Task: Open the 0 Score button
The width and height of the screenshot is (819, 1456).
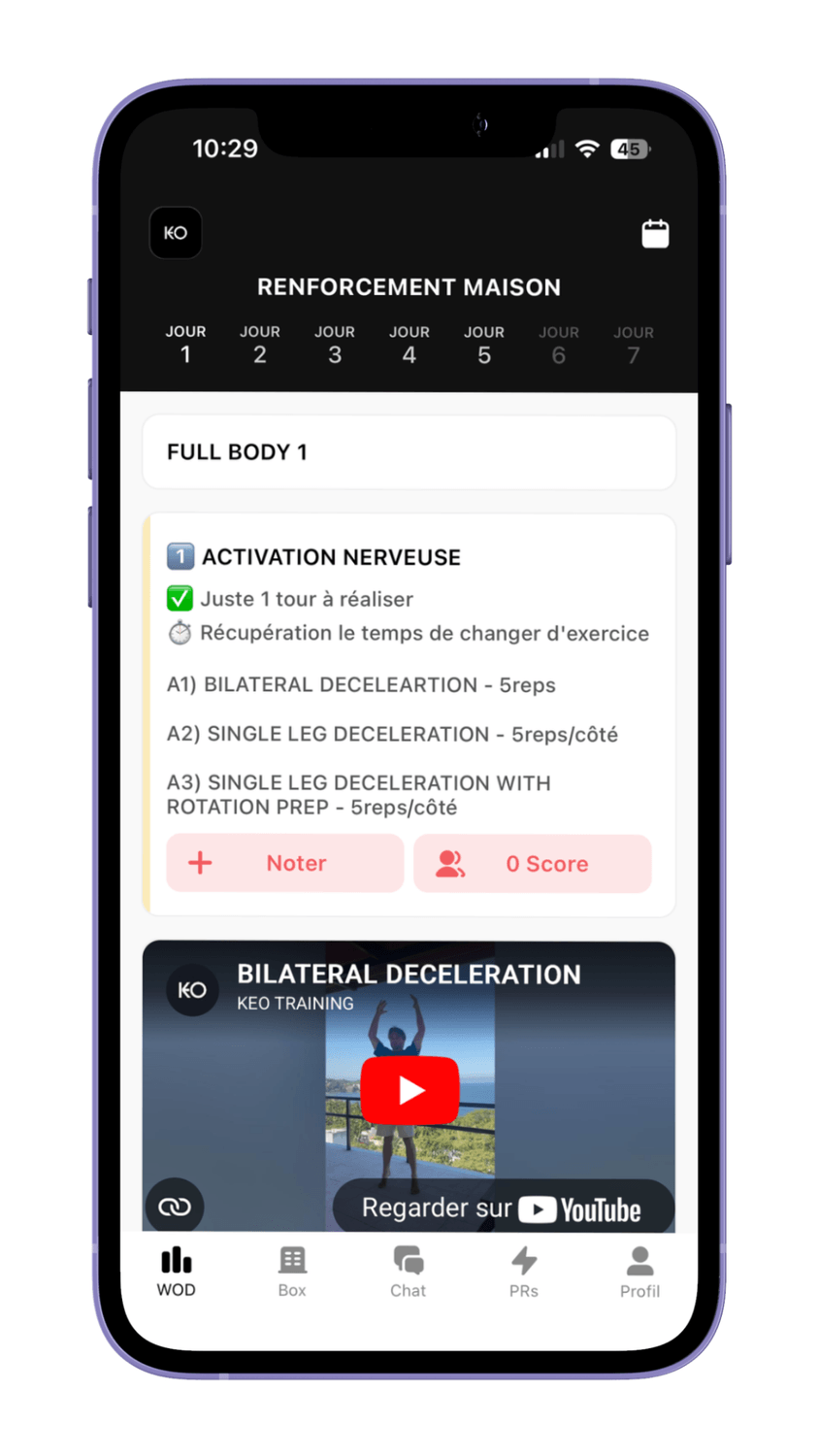Action: (533, 863)
